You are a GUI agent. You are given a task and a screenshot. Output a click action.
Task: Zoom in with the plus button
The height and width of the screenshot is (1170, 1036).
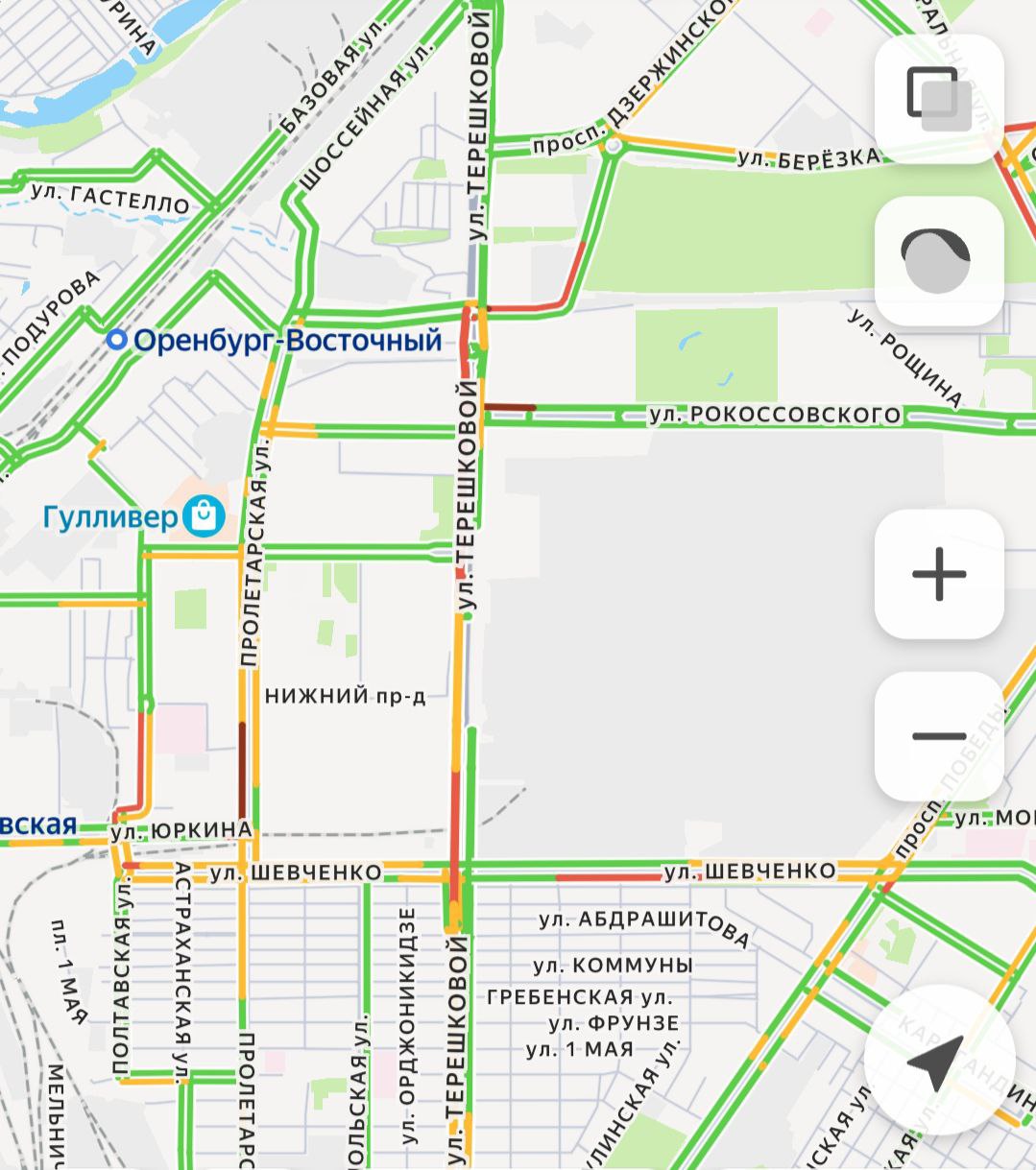(938, 574)
